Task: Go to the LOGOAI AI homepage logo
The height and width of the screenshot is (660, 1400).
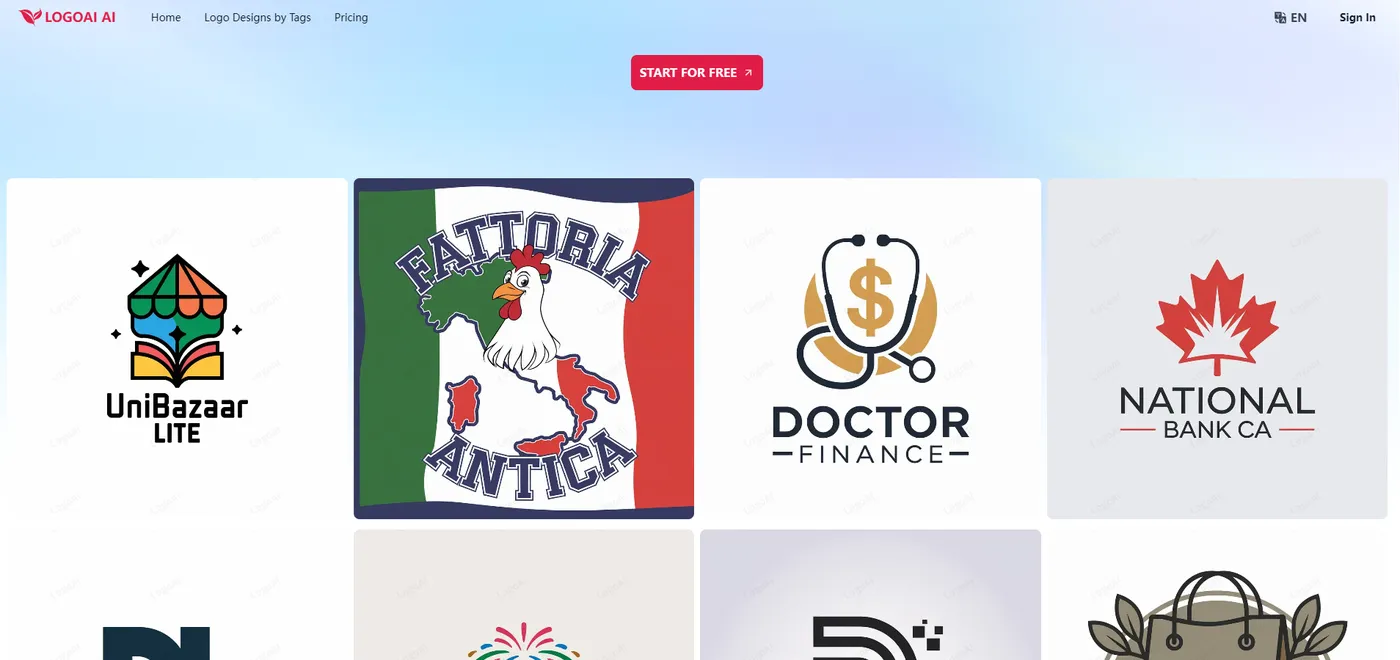Action: point(67,17)
